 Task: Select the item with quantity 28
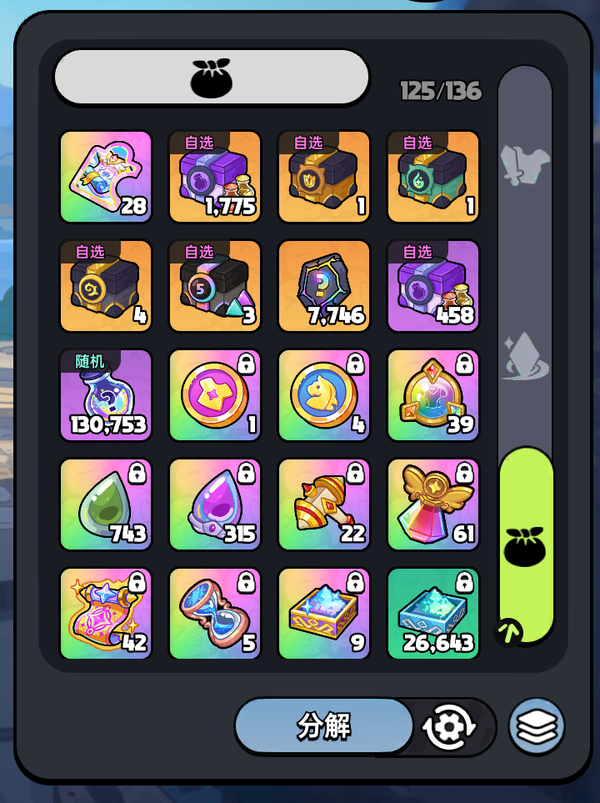pyautogui.click(x=106, y=177)
